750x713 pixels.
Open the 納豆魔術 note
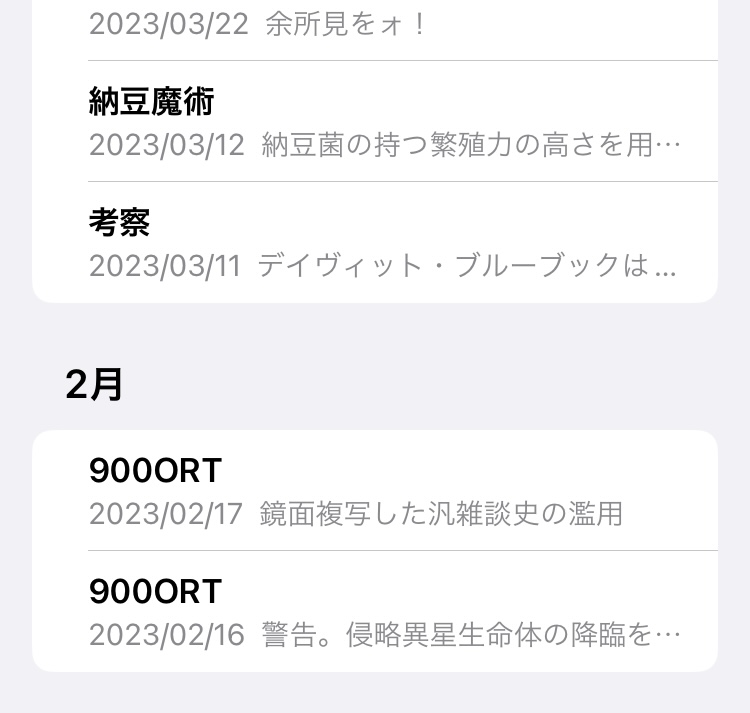tap(375, 122)
